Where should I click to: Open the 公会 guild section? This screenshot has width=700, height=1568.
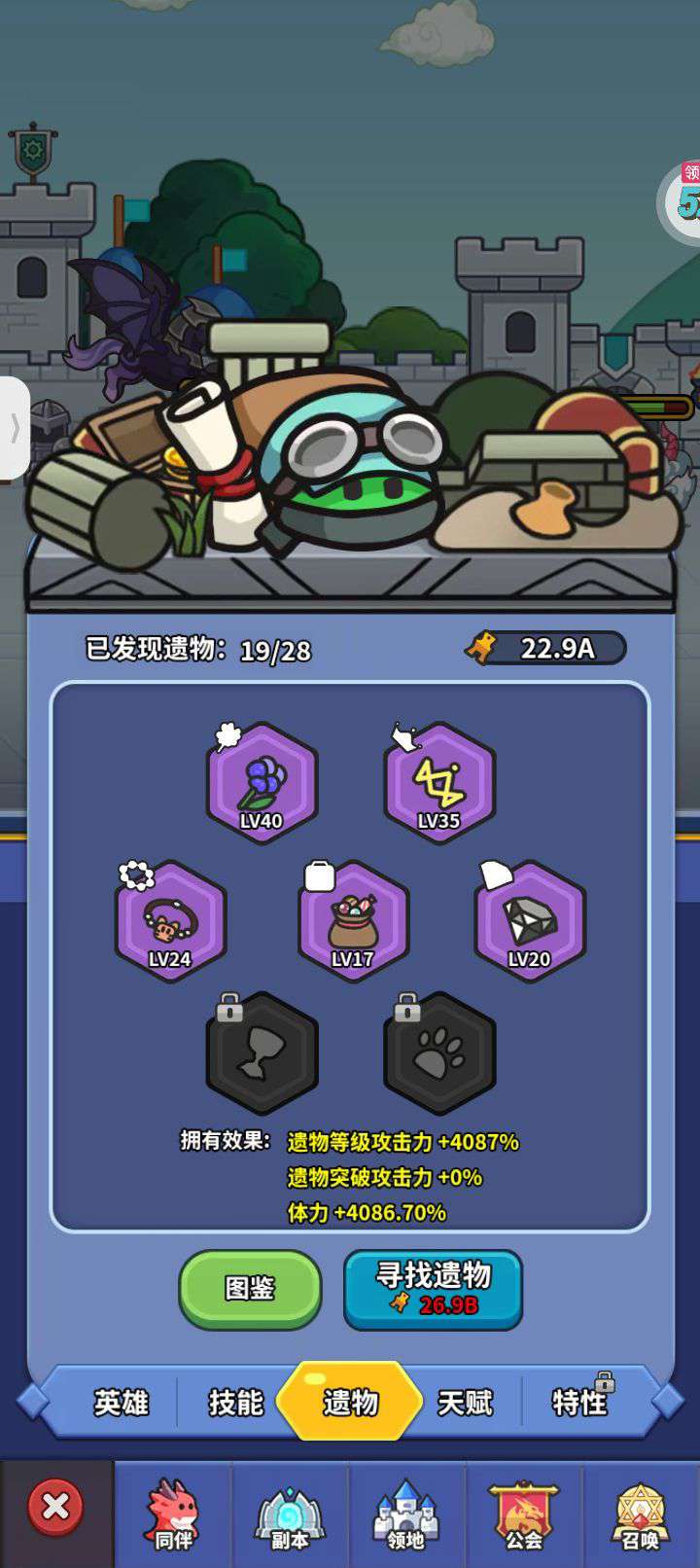524,1515
